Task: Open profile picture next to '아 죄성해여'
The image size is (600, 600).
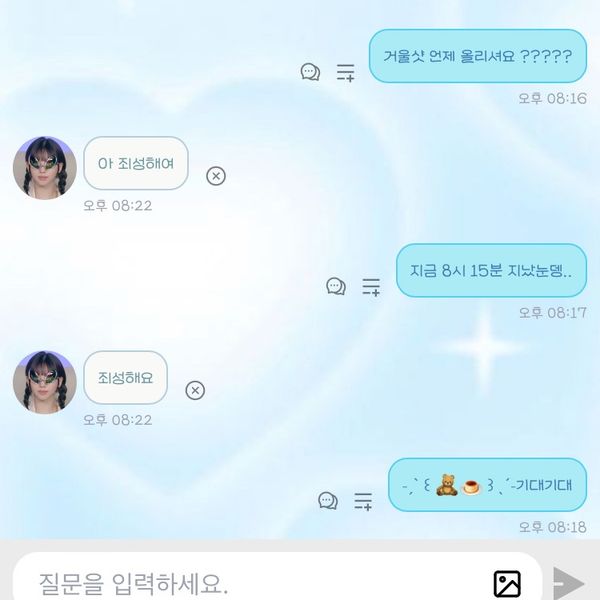Action: pos(45,168)
